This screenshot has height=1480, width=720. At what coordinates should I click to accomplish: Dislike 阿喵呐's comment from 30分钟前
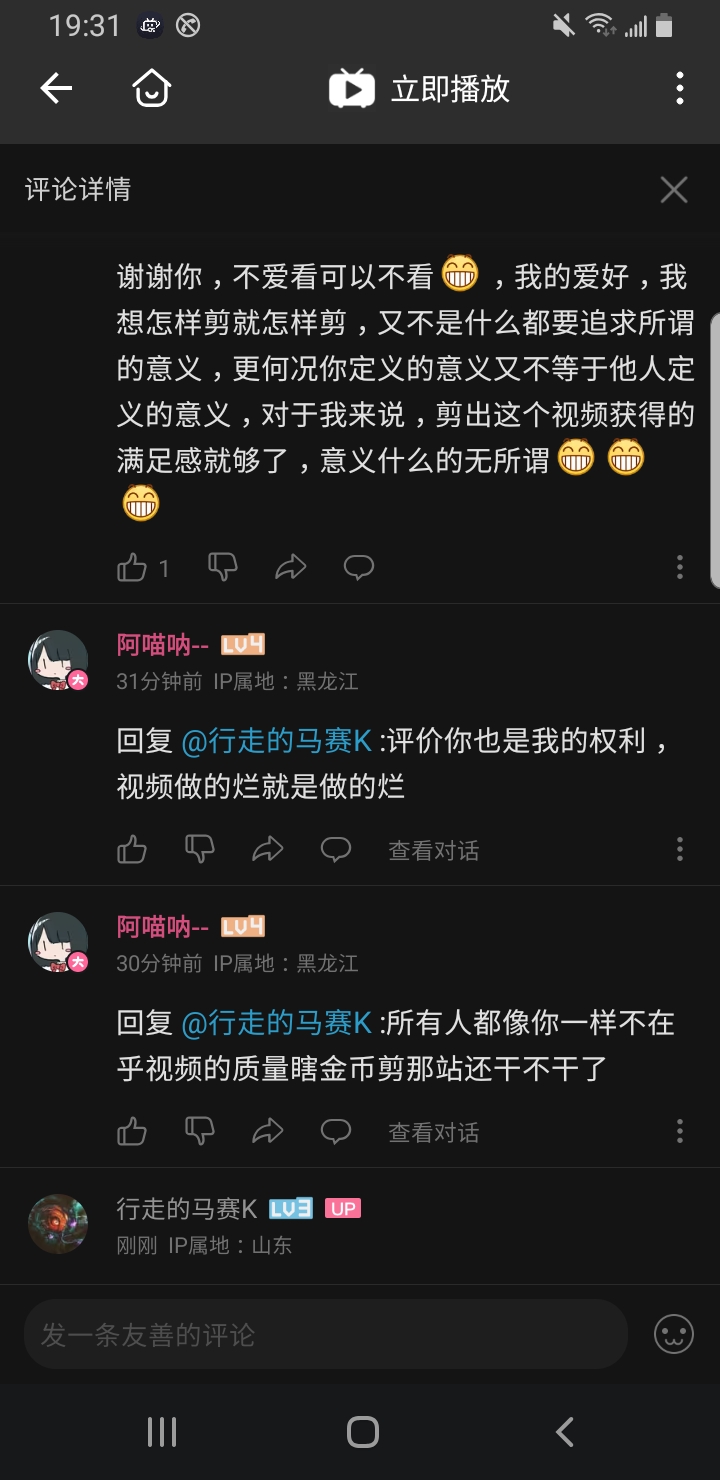pyautogui.click(x=200, y=1131)
